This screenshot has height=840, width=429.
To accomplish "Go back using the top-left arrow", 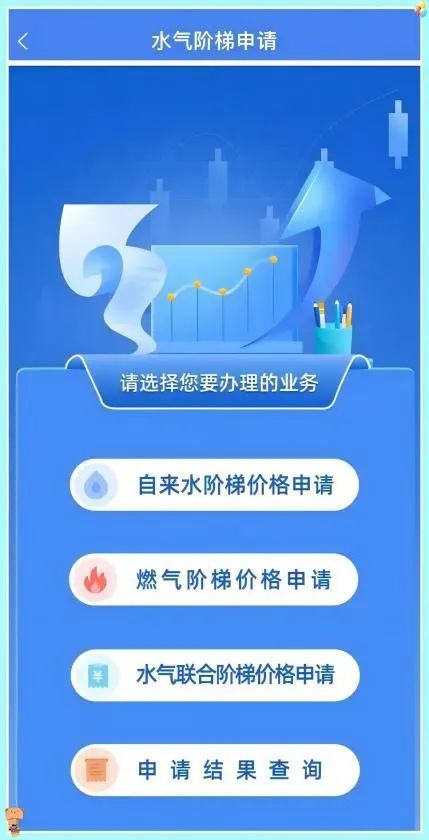I will pyautogui.click(x=23, y=41).
